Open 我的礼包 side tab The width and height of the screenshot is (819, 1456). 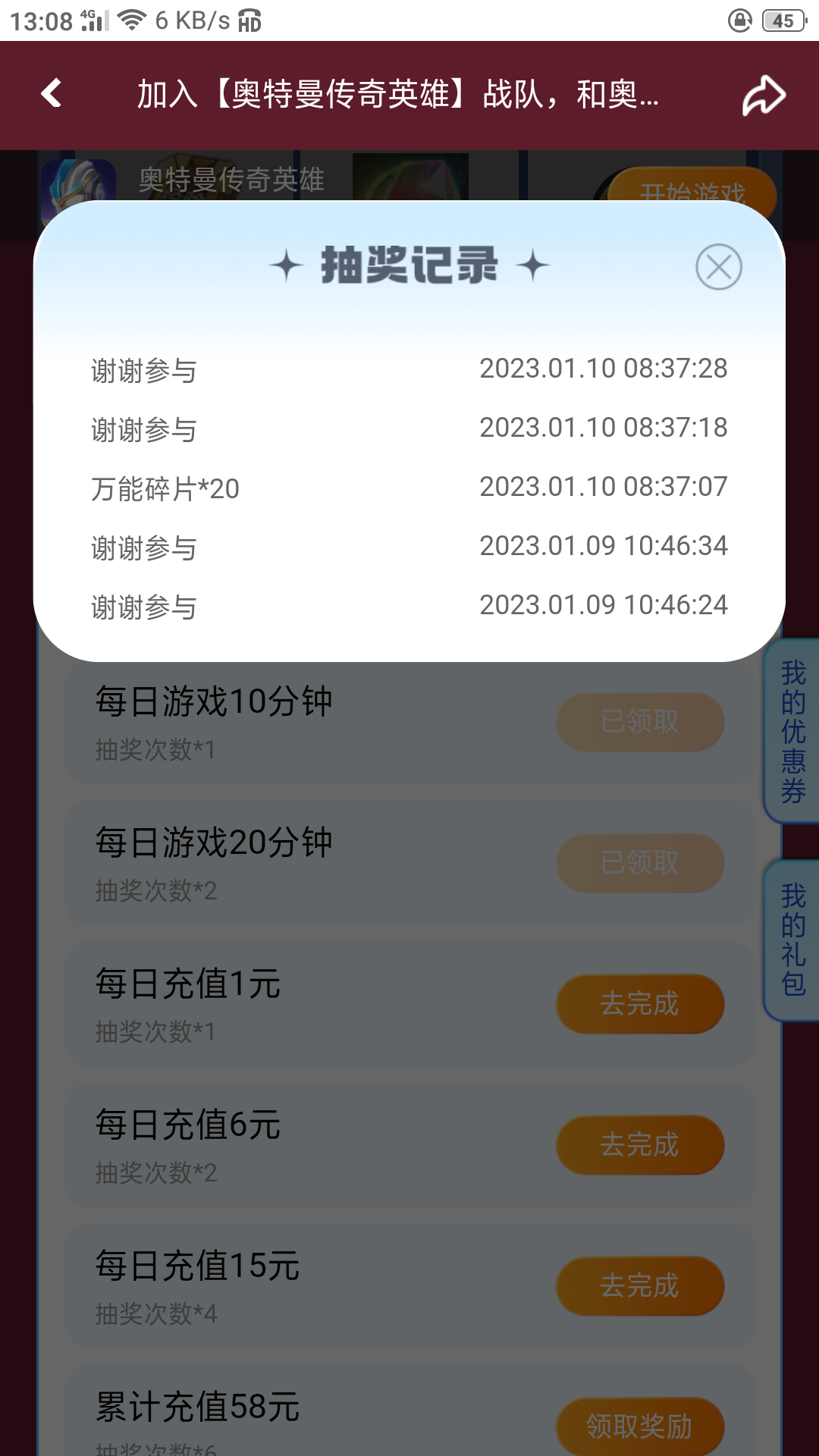792,940
